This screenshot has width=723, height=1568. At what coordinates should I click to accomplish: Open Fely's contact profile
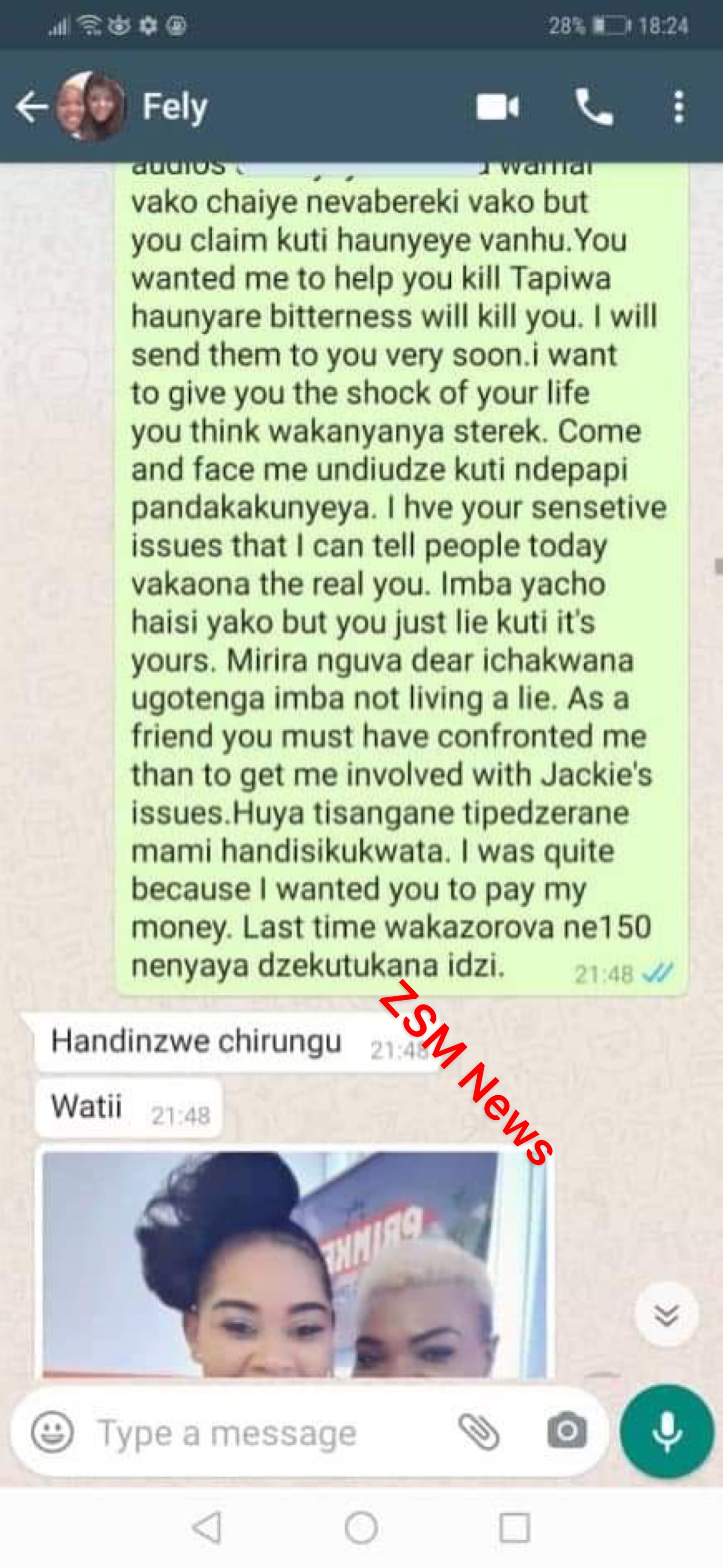click(x=175, y=107)
